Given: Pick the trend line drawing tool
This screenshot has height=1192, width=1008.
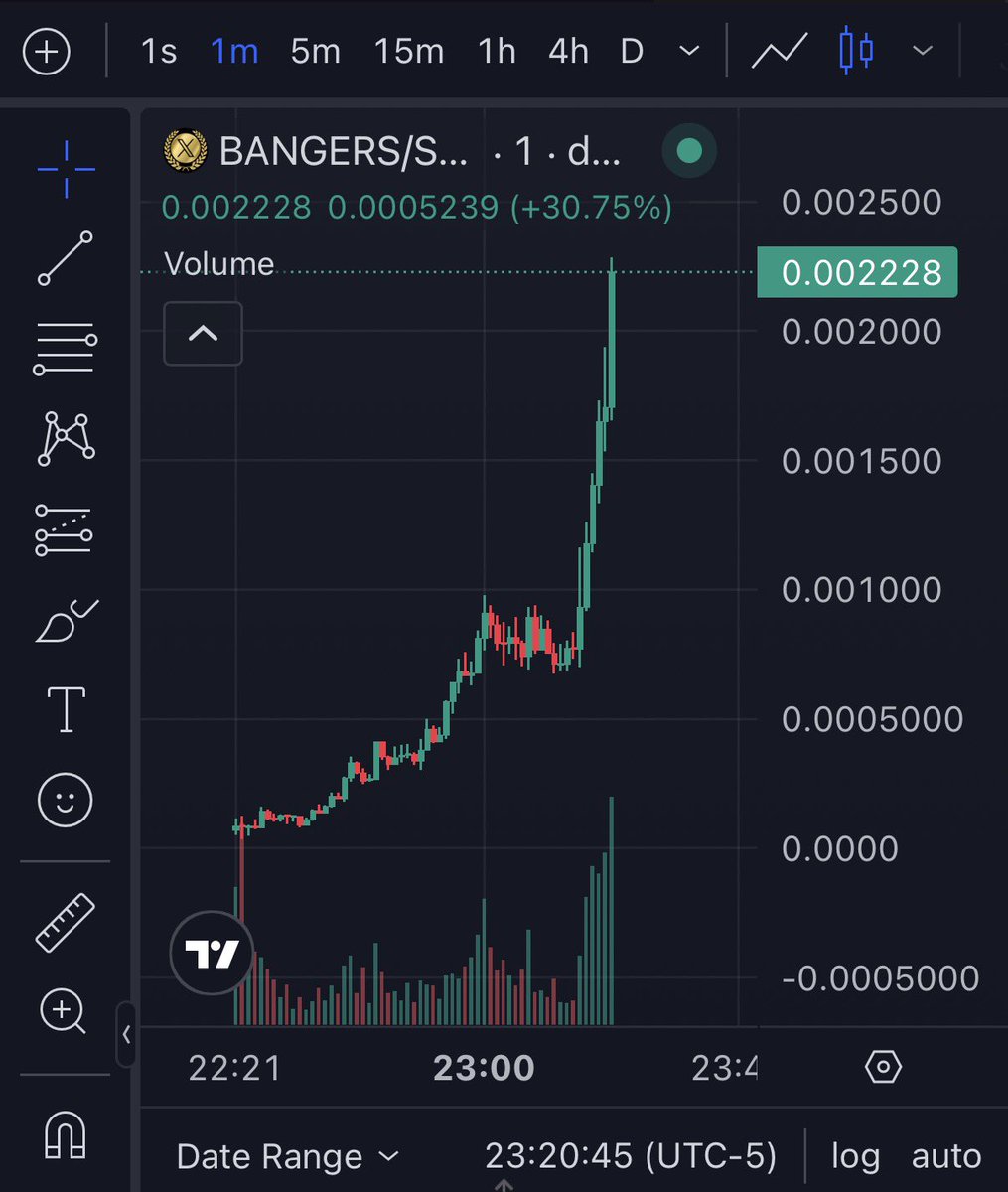Looking at the screenshot, I should click(66, 258).
